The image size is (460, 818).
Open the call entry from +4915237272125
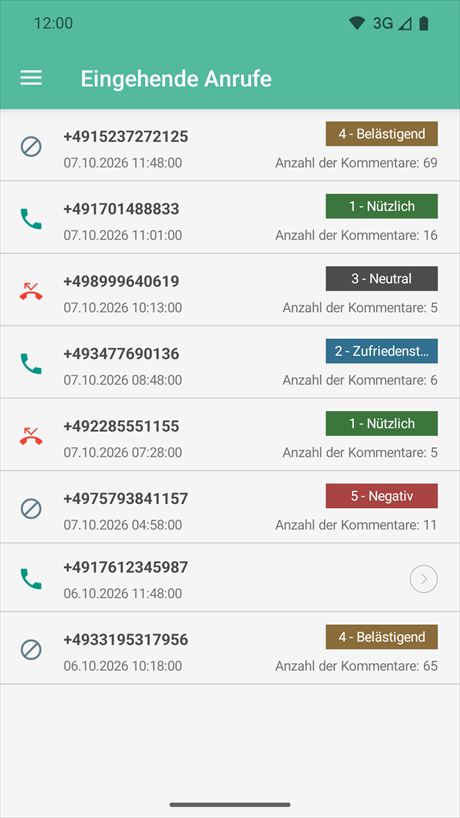[230, 145]
